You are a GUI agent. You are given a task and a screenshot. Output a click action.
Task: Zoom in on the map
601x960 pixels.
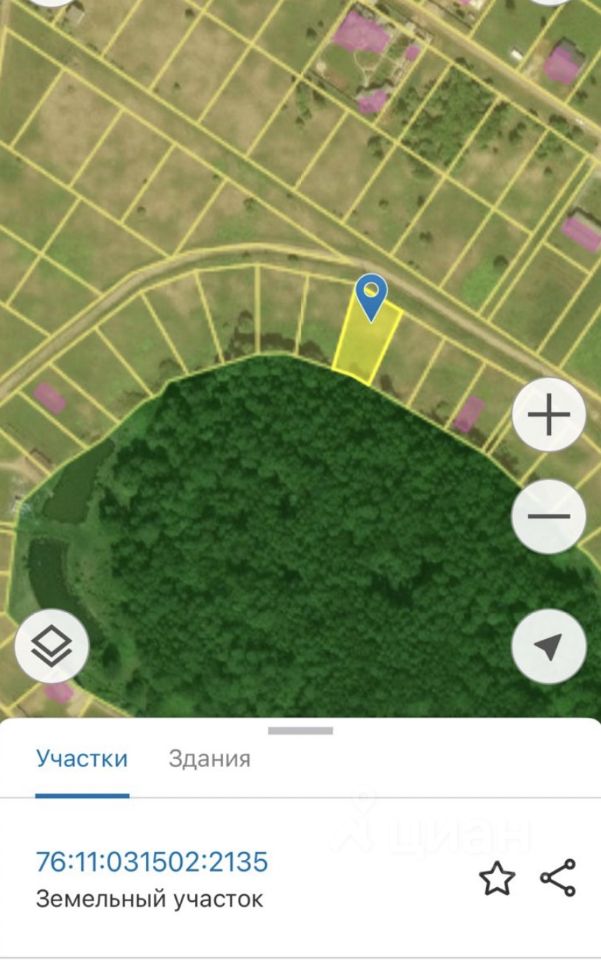548,415
